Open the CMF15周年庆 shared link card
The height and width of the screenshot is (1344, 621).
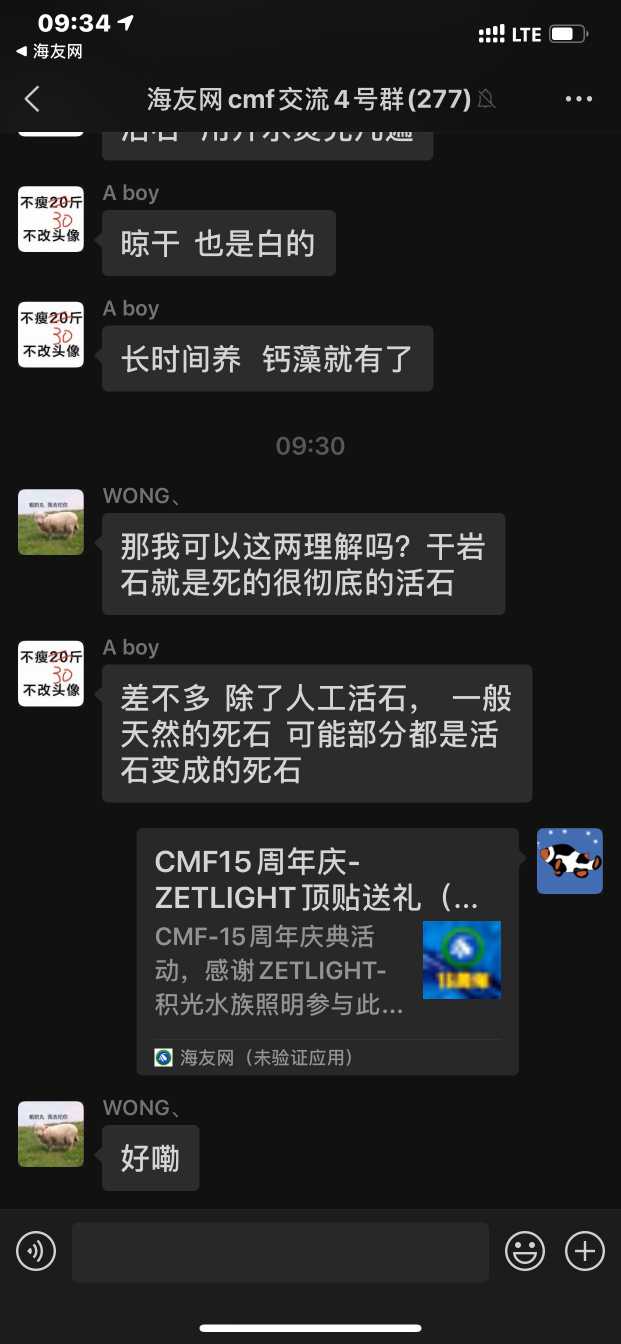(327, 950)
